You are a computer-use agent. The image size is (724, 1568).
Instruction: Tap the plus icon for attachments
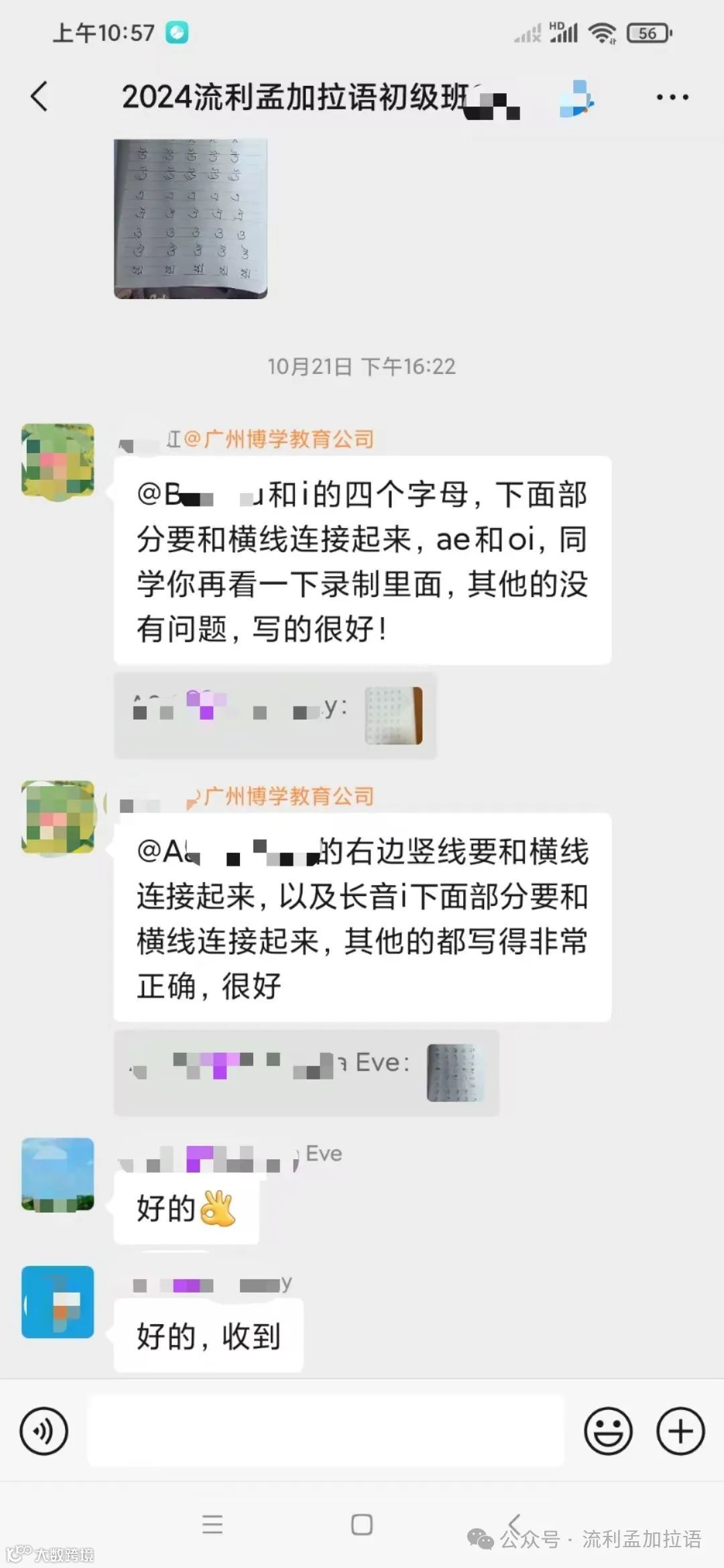[x=680, y=1431]
